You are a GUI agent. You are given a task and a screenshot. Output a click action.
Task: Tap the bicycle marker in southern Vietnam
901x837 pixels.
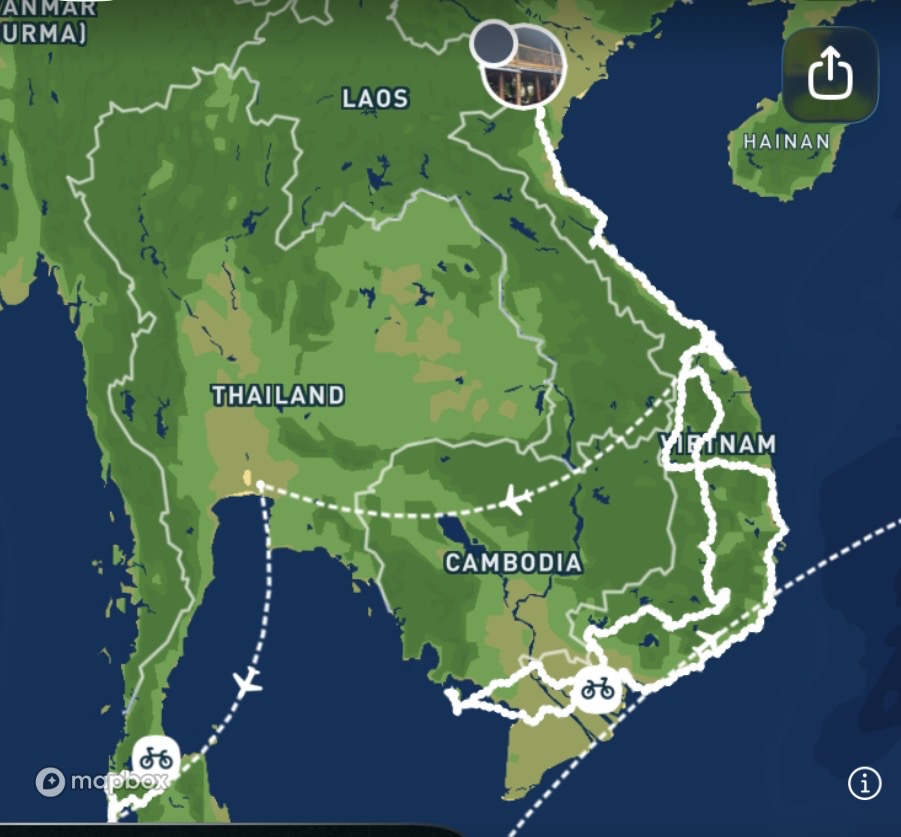click(x=597, y=689)
